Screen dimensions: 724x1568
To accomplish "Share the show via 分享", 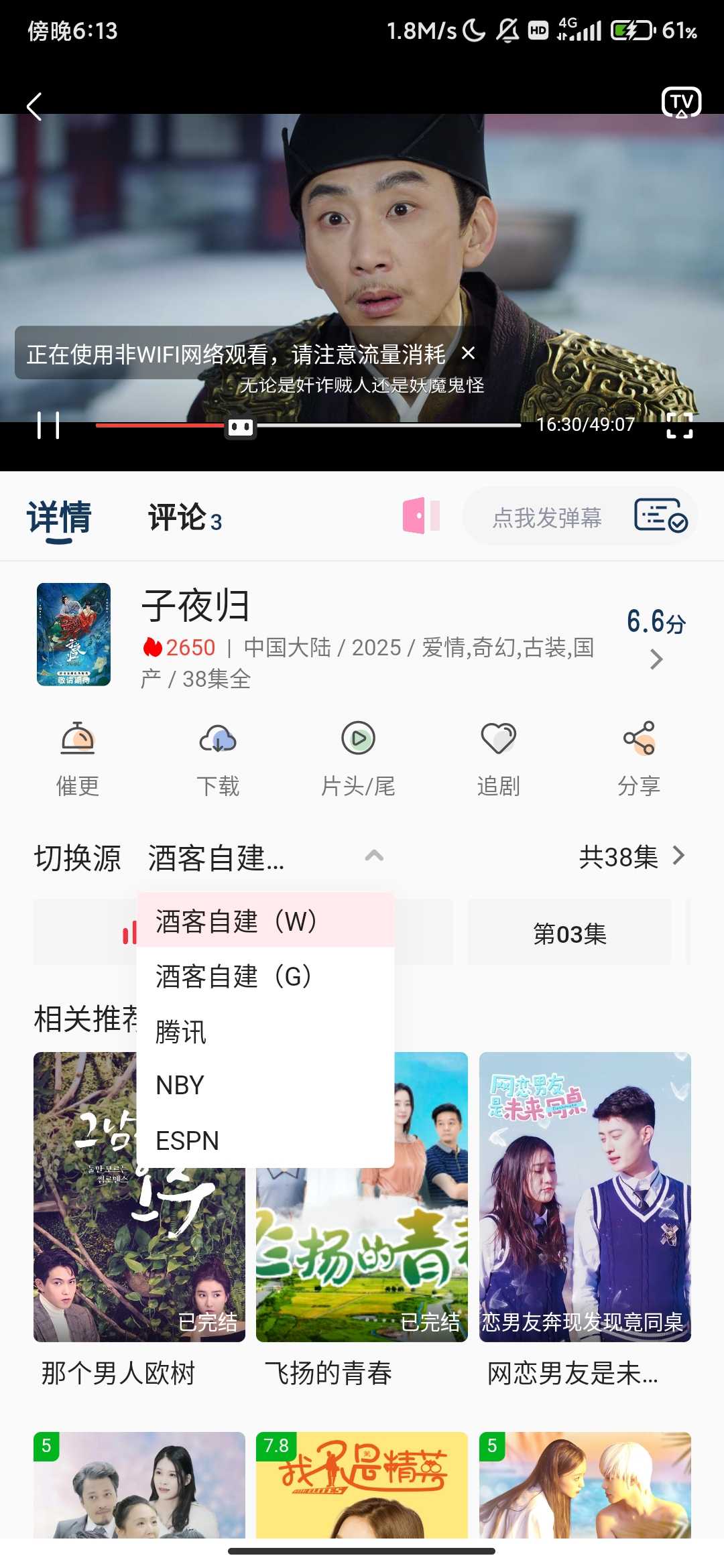I will [x=638, y=759].
